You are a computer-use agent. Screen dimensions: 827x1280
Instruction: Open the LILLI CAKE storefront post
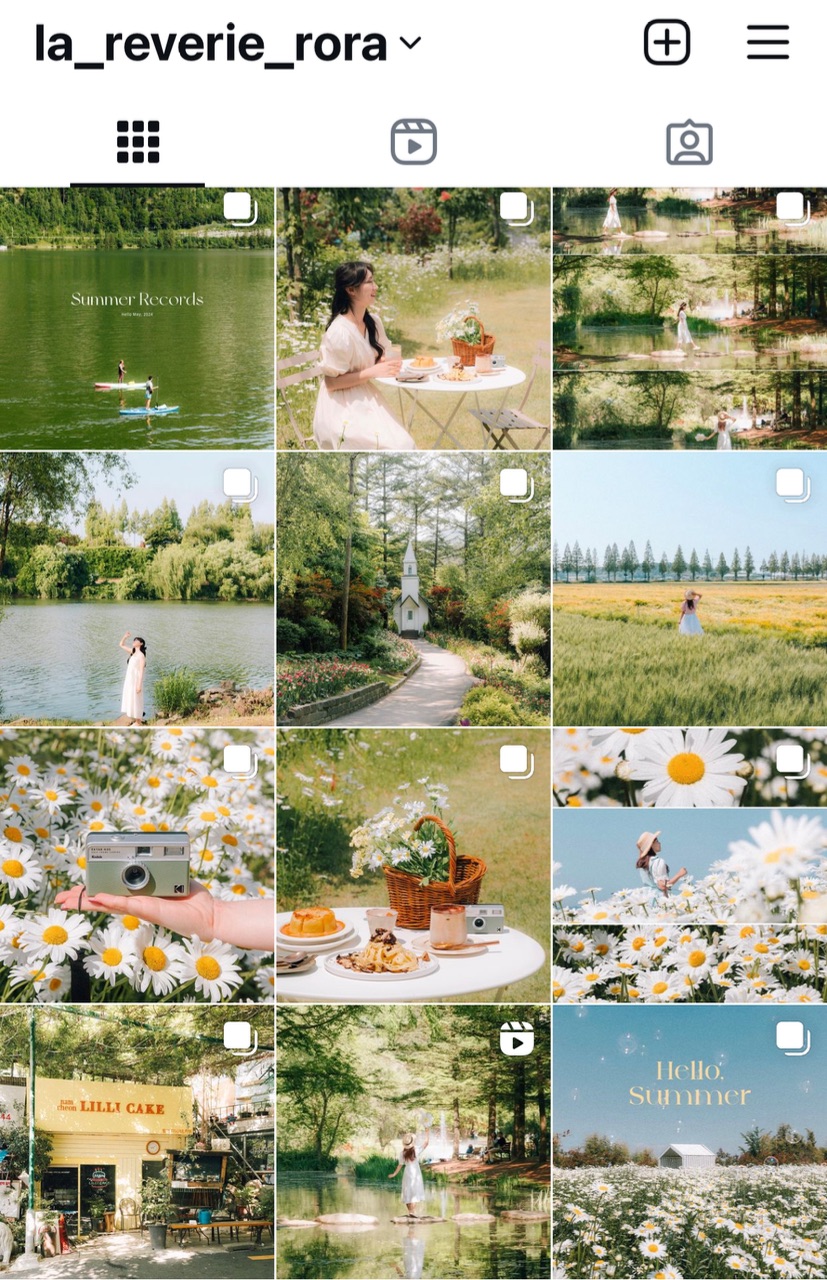(x=137, y=1142)
